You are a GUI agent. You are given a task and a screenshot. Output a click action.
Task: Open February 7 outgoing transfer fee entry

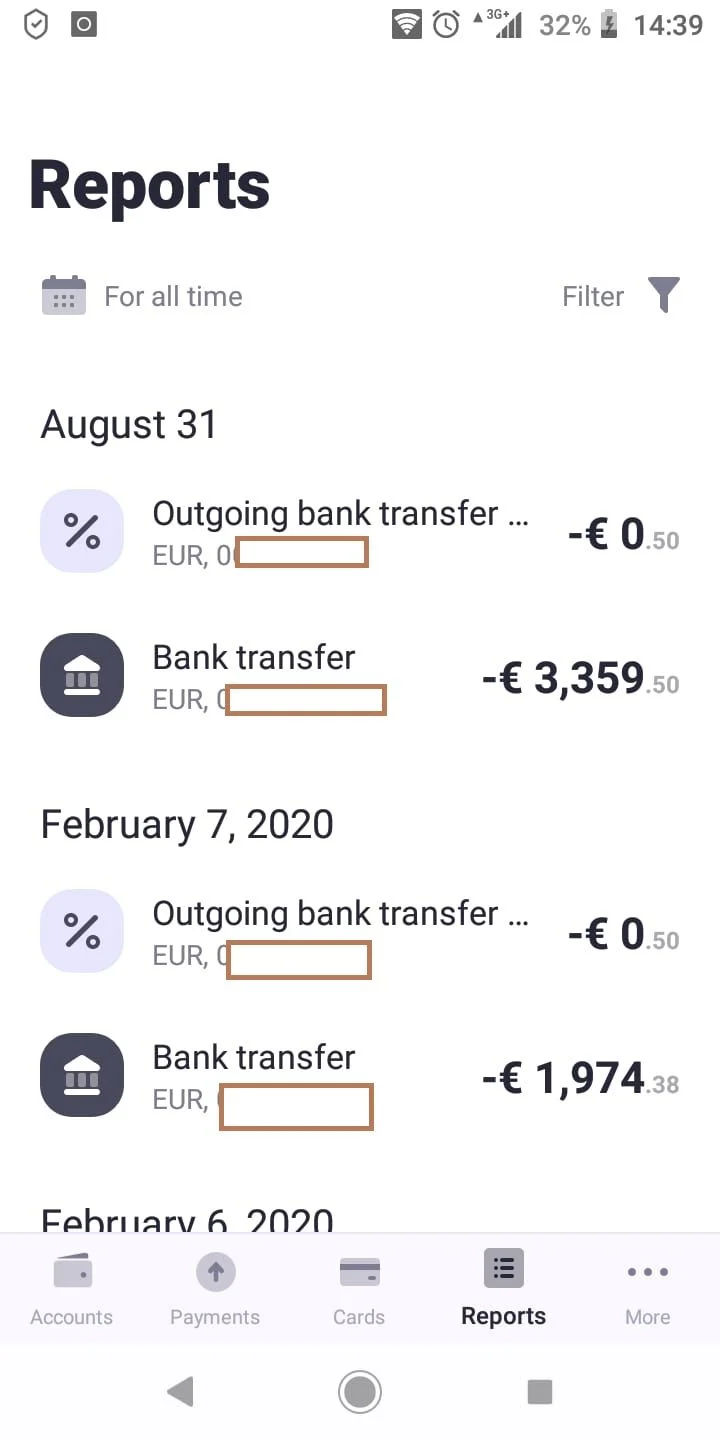(x=360, y=931)
